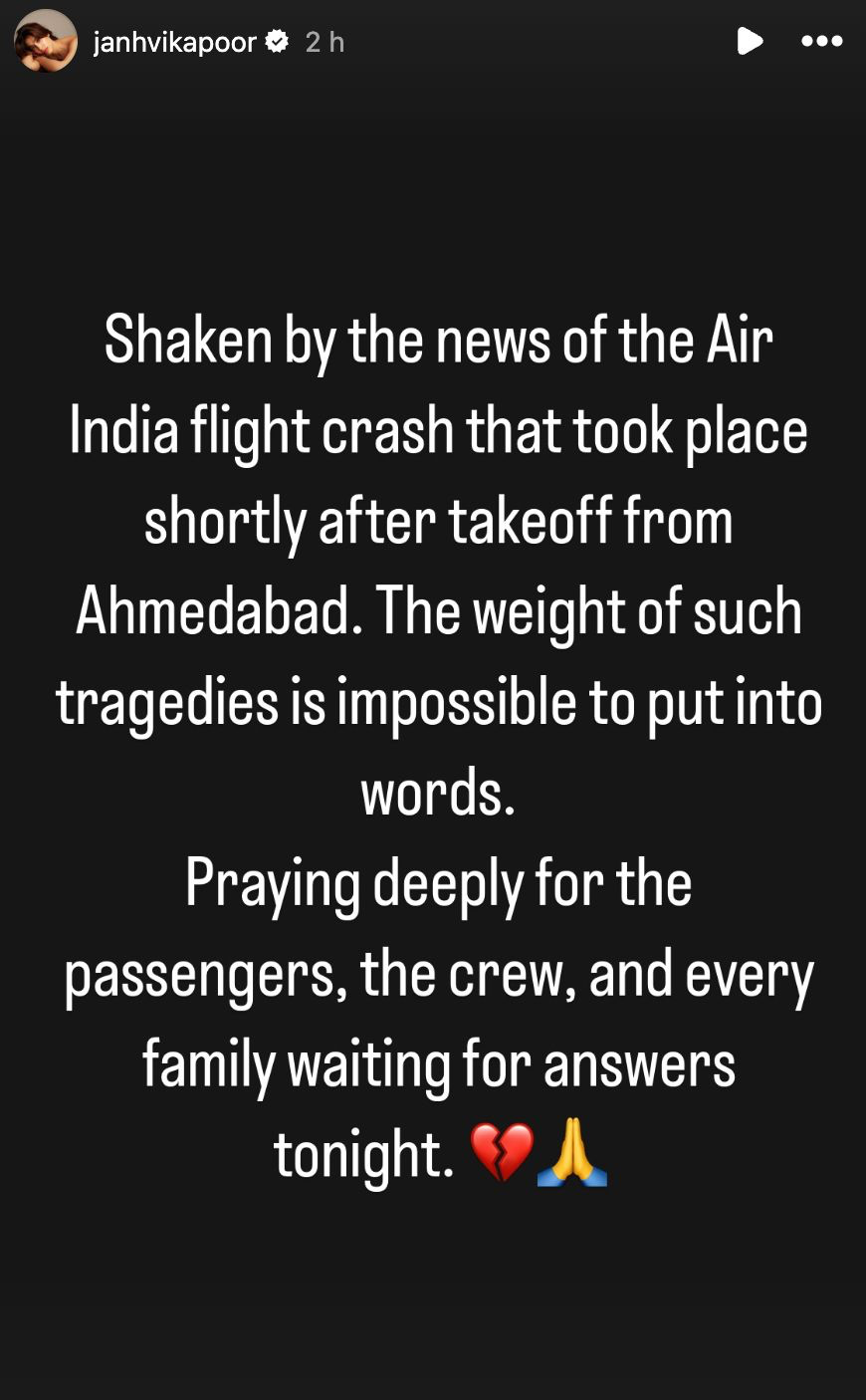Open the janhvikapoor username link

tap(174, 42)
